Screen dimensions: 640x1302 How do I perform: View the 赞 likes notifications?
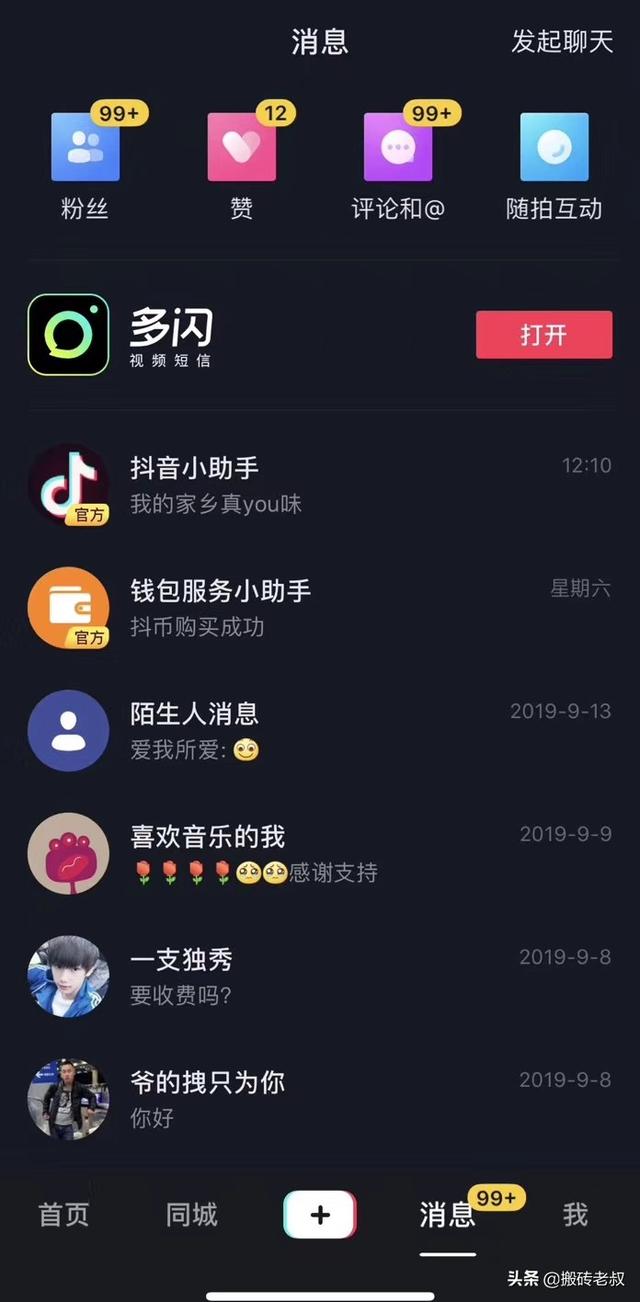(241, 148)
